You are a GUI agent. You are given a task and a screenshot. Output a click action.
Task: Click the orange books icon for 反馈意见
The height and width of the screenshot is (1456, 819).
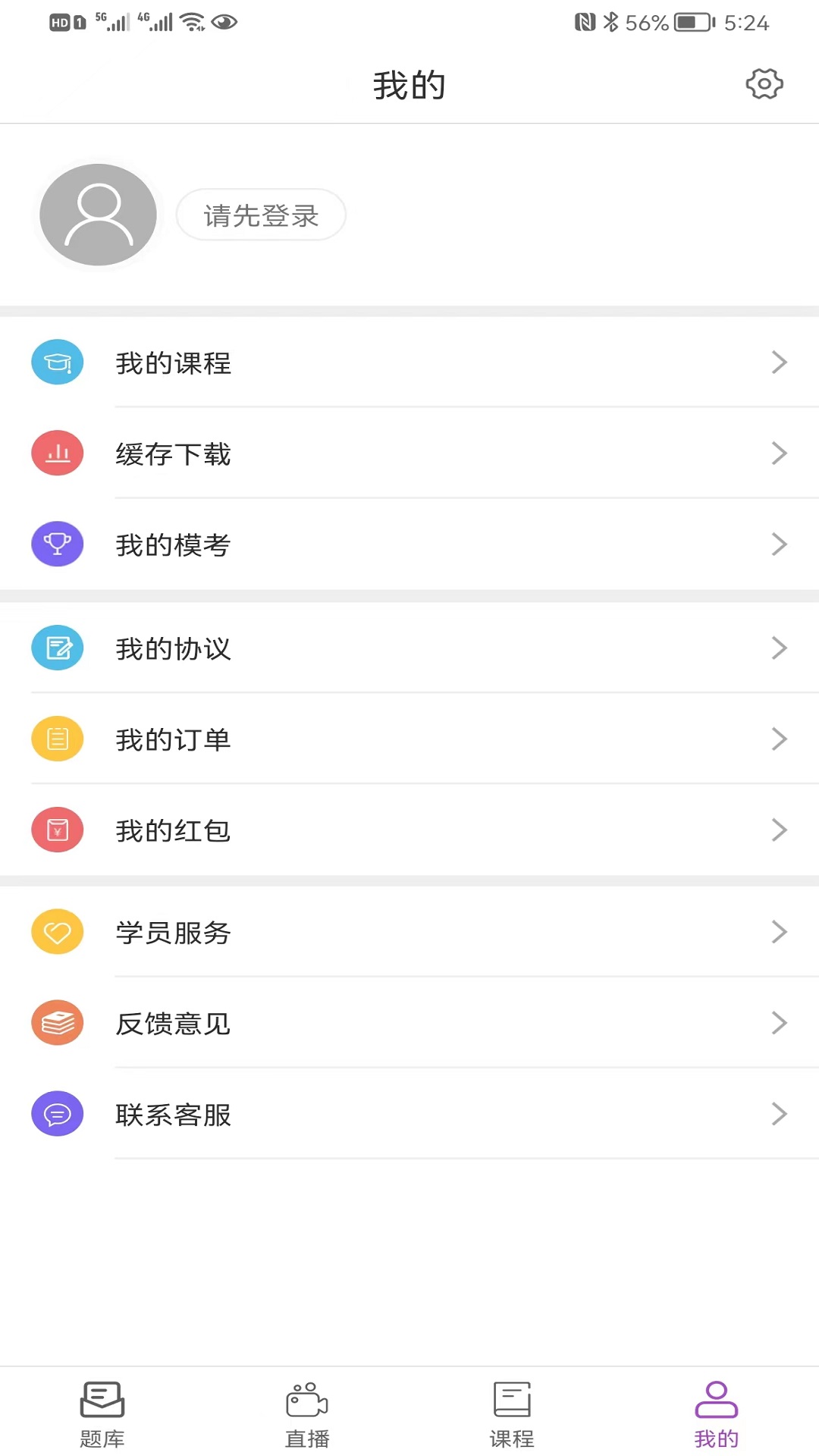(x=57, y=1023)
